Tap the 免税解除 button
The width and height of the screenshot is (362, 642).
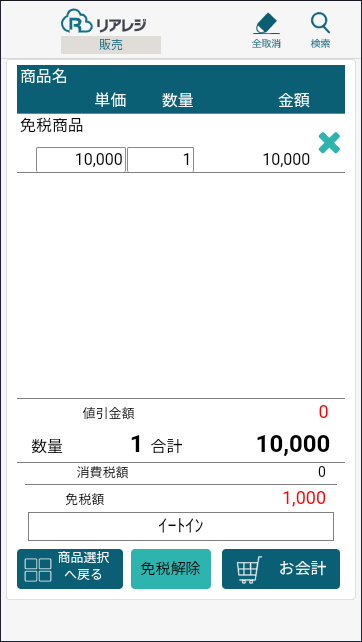tap(171, 569)
